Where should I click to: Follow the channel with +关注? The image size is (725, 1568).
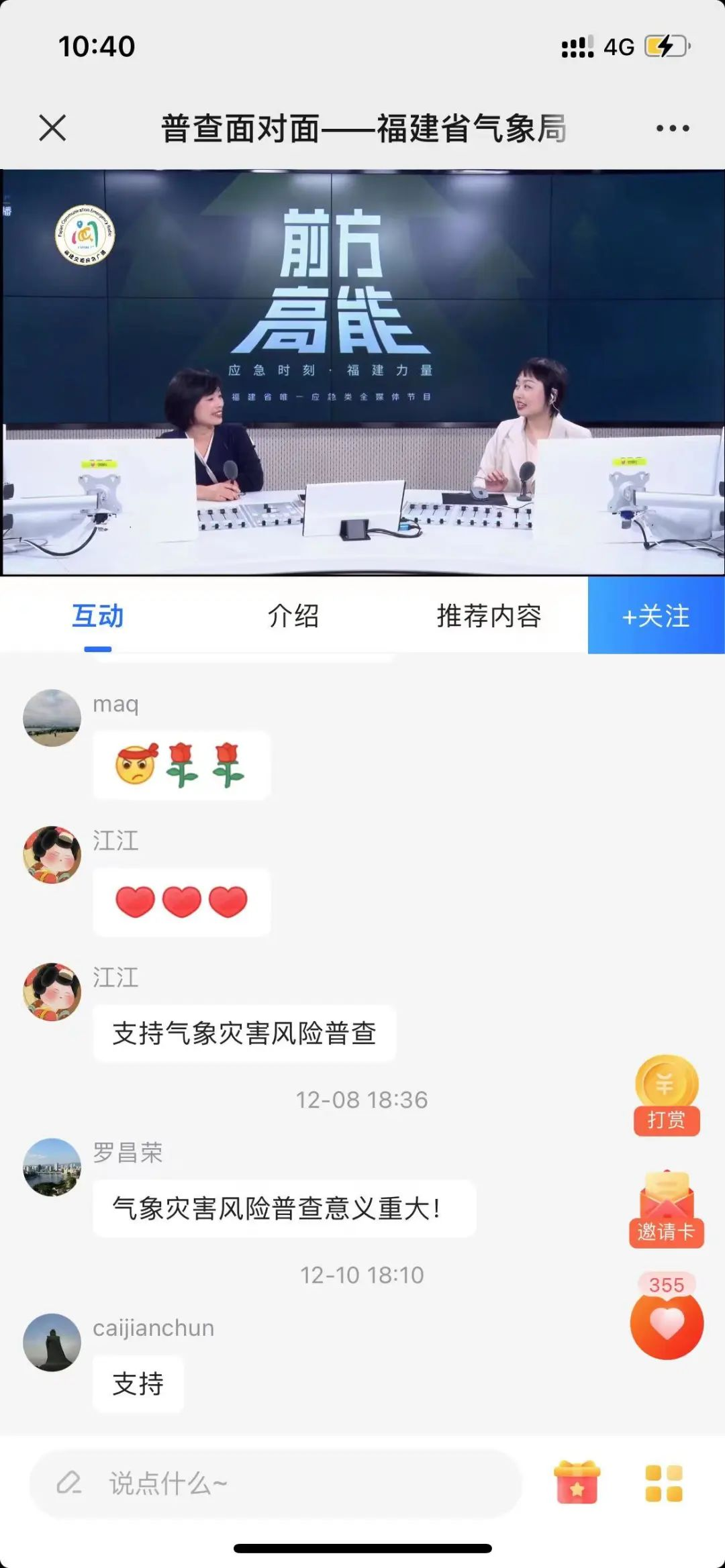[x=656, y=616]
